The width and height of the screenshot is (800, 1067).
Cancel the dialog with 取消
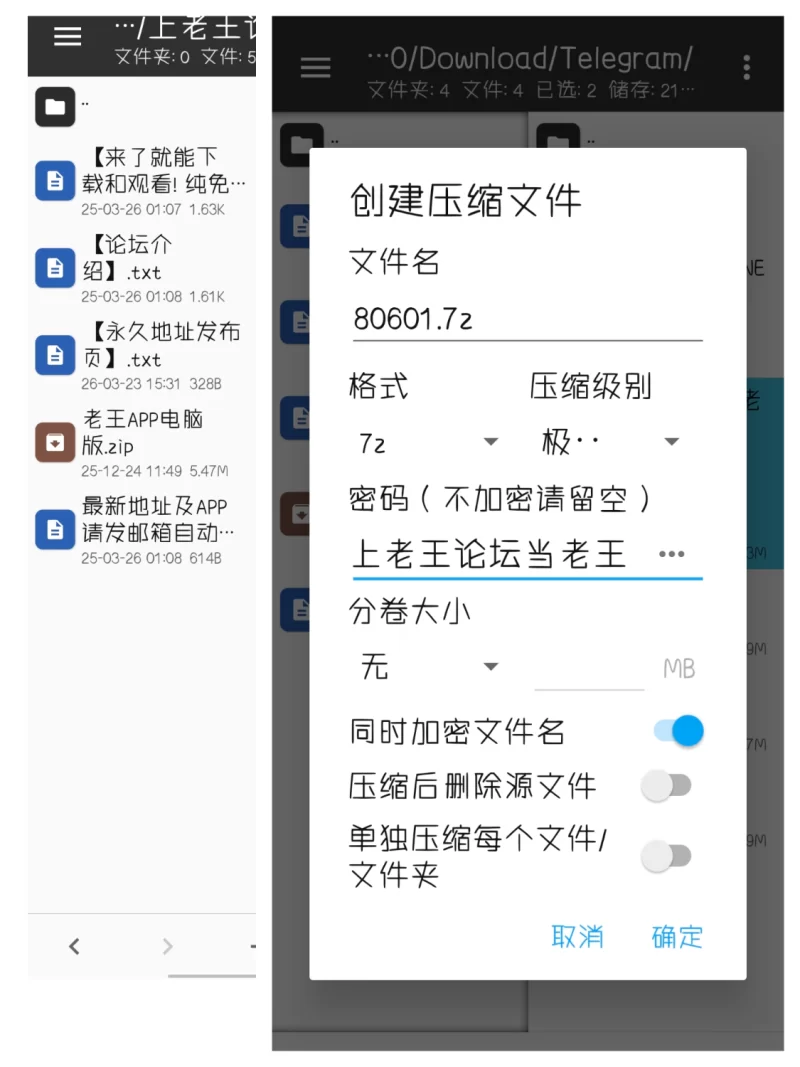(x=577, y=937)
